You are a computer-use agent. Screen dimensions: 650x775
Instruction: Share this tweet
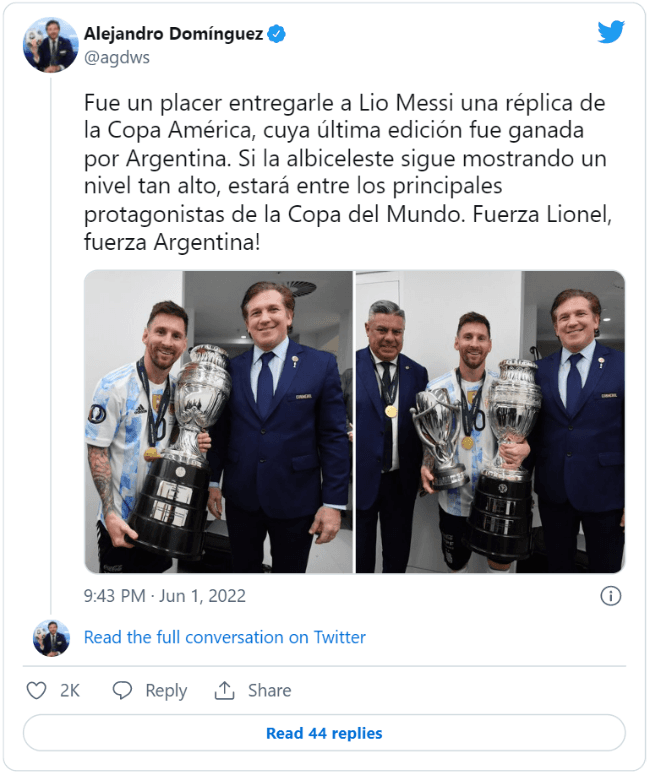tap(253, 690)
